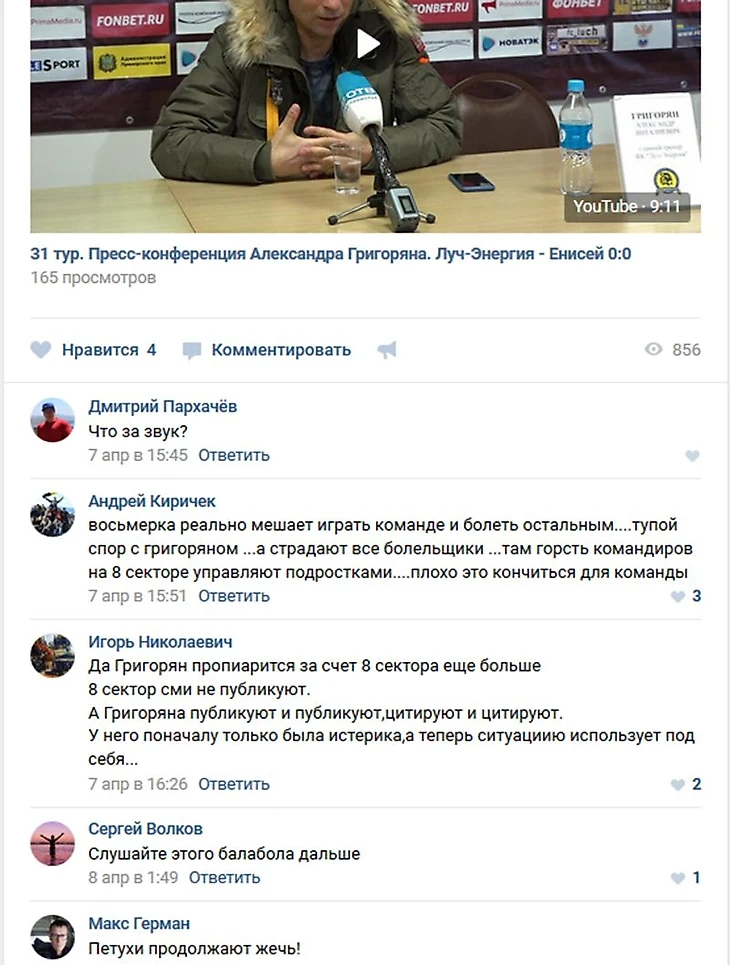Reply to Сергей Волков's comment
Viewport: 730px width, 965px height.
pyautogui.click(x=224, y=878)
